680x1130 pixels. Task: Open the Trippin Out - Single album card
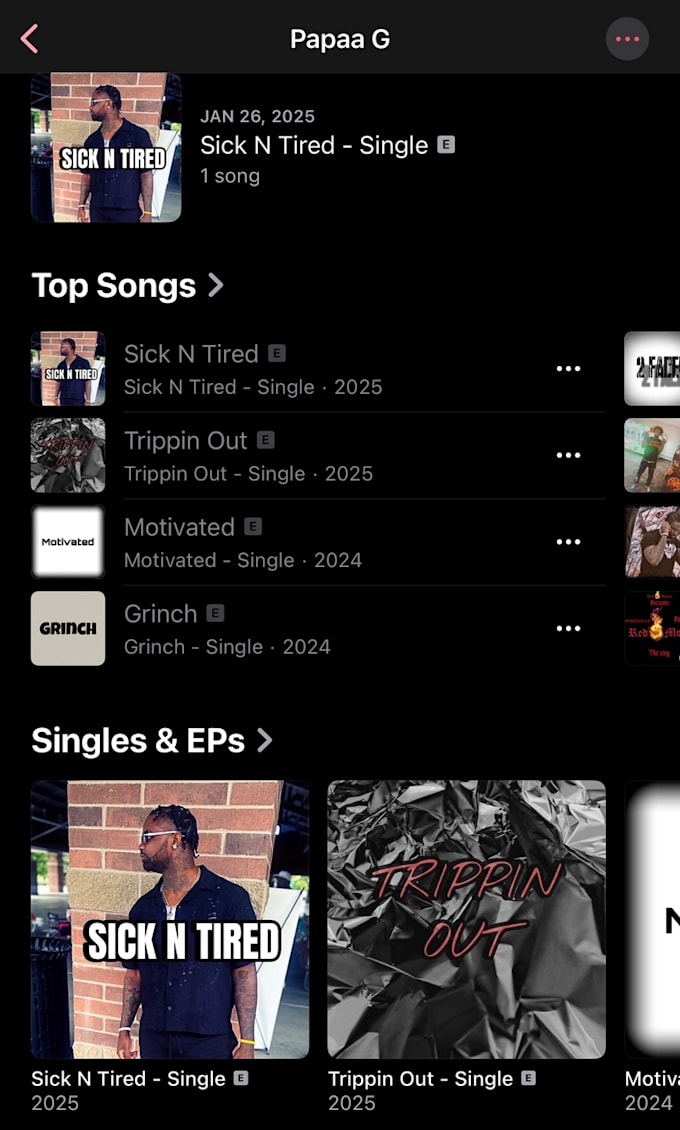point(466,919)
